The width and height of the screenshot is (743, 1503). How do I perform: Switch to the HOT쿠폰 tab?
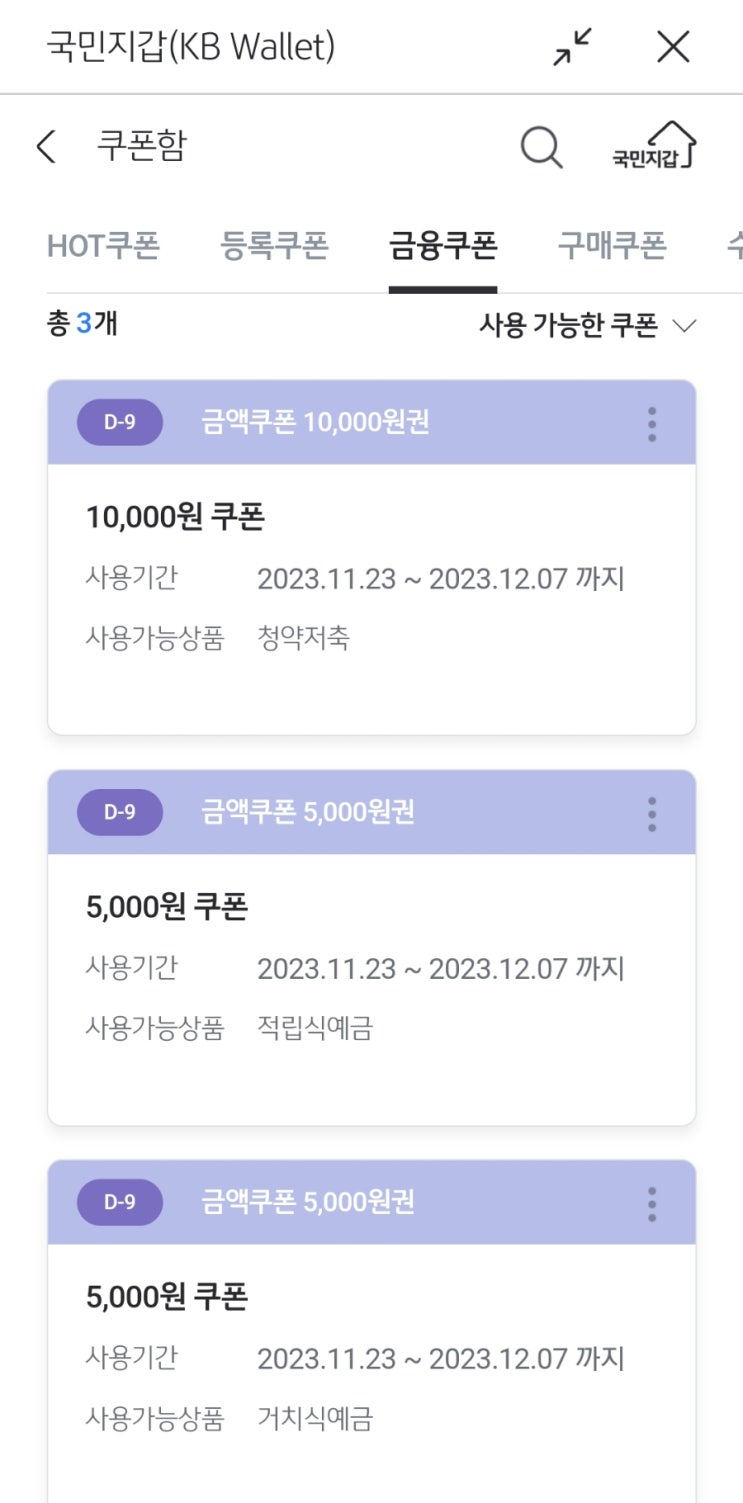[103, 246]
